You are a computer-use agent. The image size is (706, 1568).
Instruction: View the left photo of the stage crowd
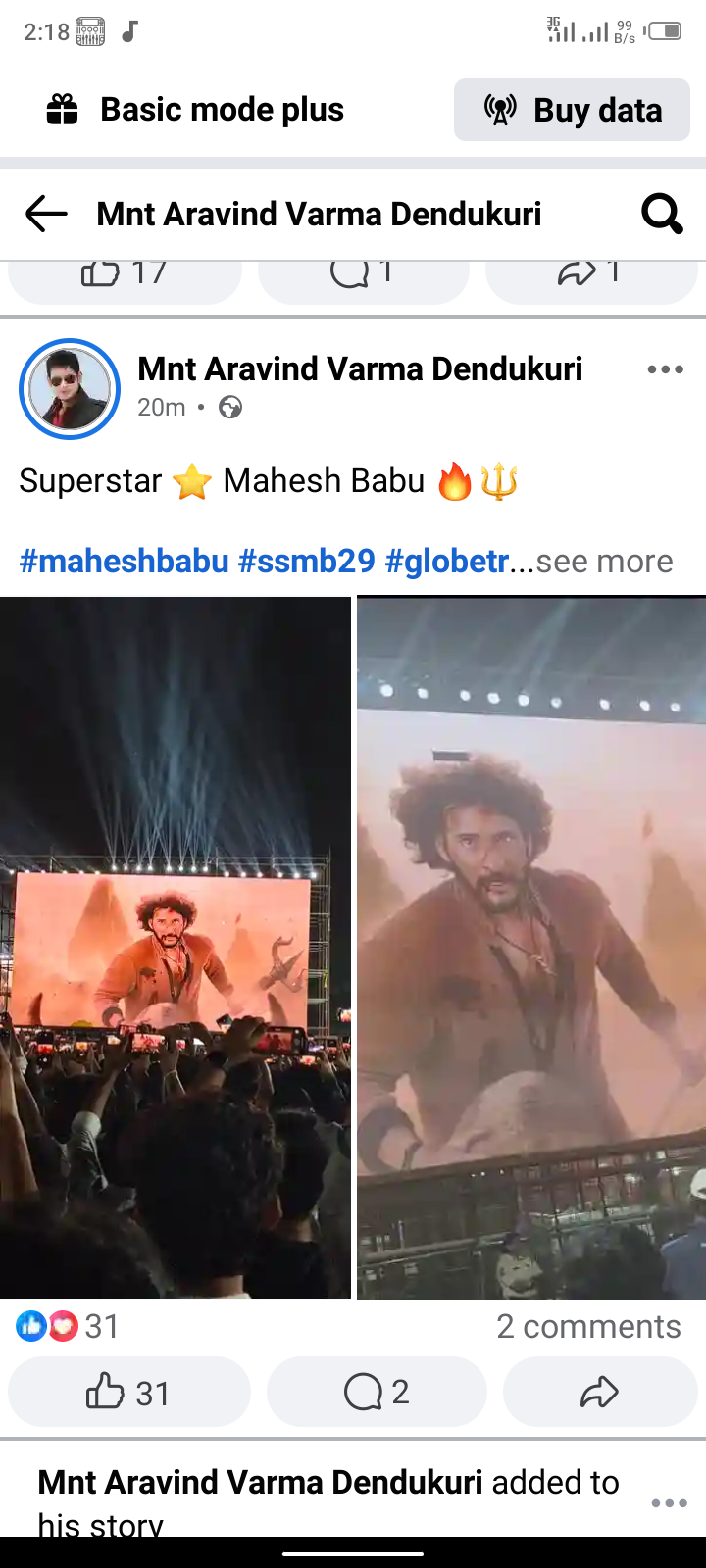point(175,947)
